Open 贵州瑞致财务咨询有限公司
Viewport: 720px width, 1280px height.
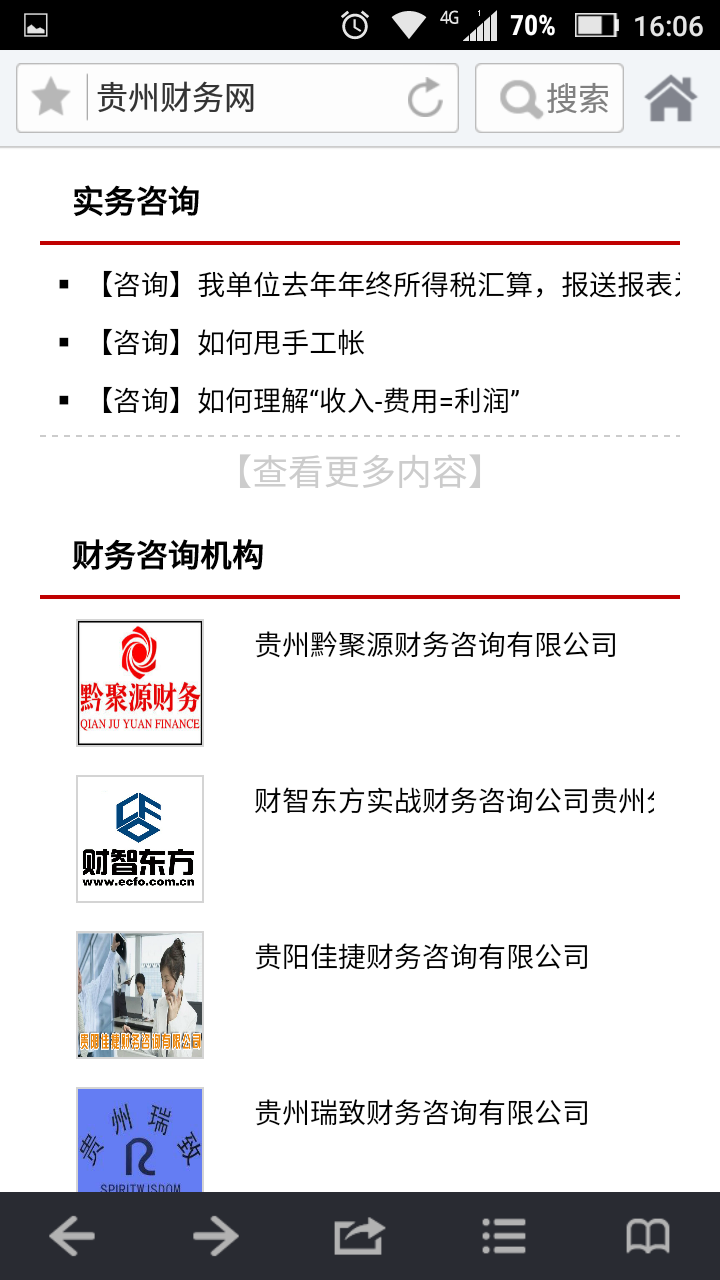(422, 1112)
